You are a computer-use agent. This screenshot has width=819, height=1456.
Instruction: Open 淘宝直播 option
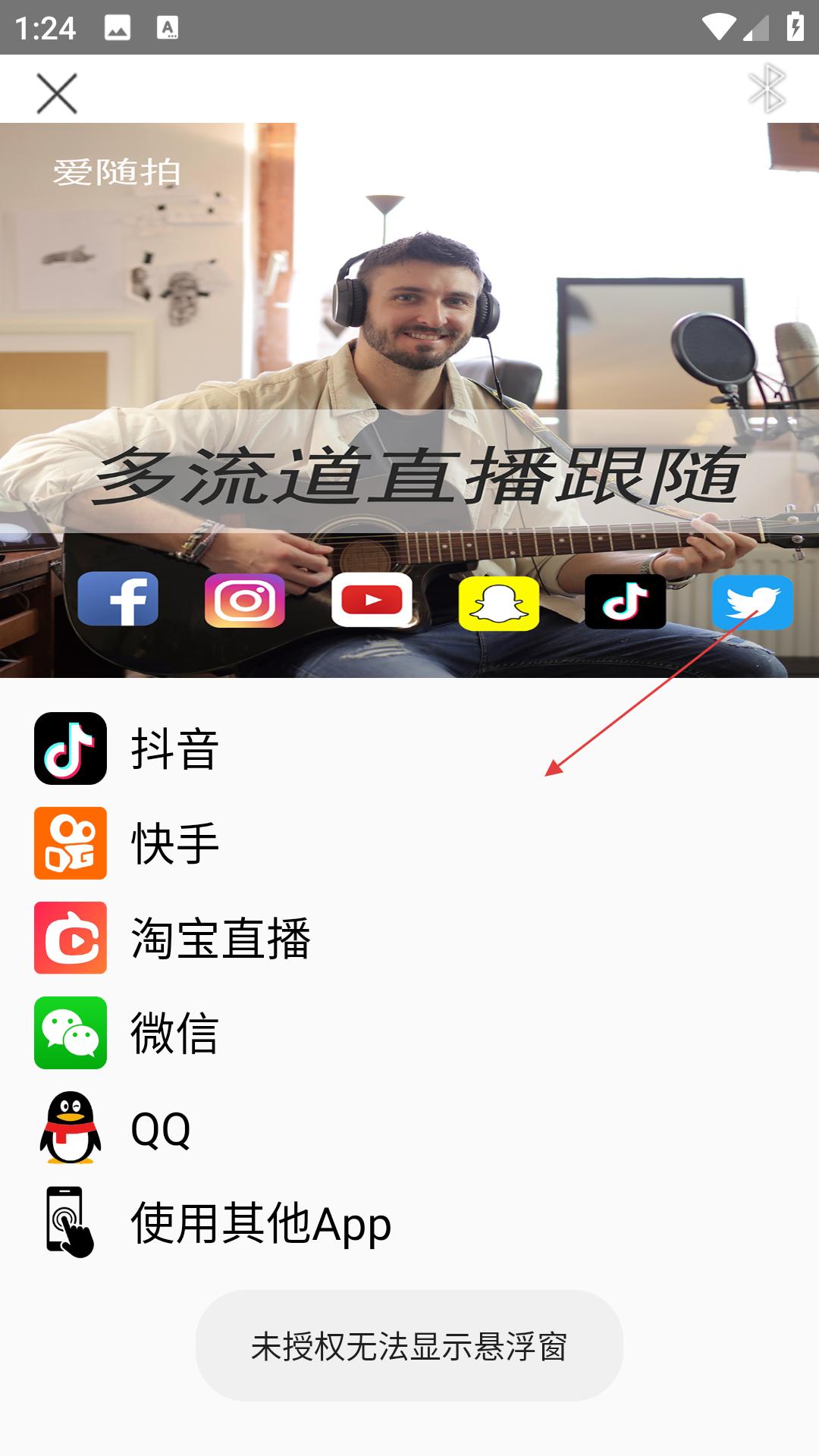[x=409, y=938]
